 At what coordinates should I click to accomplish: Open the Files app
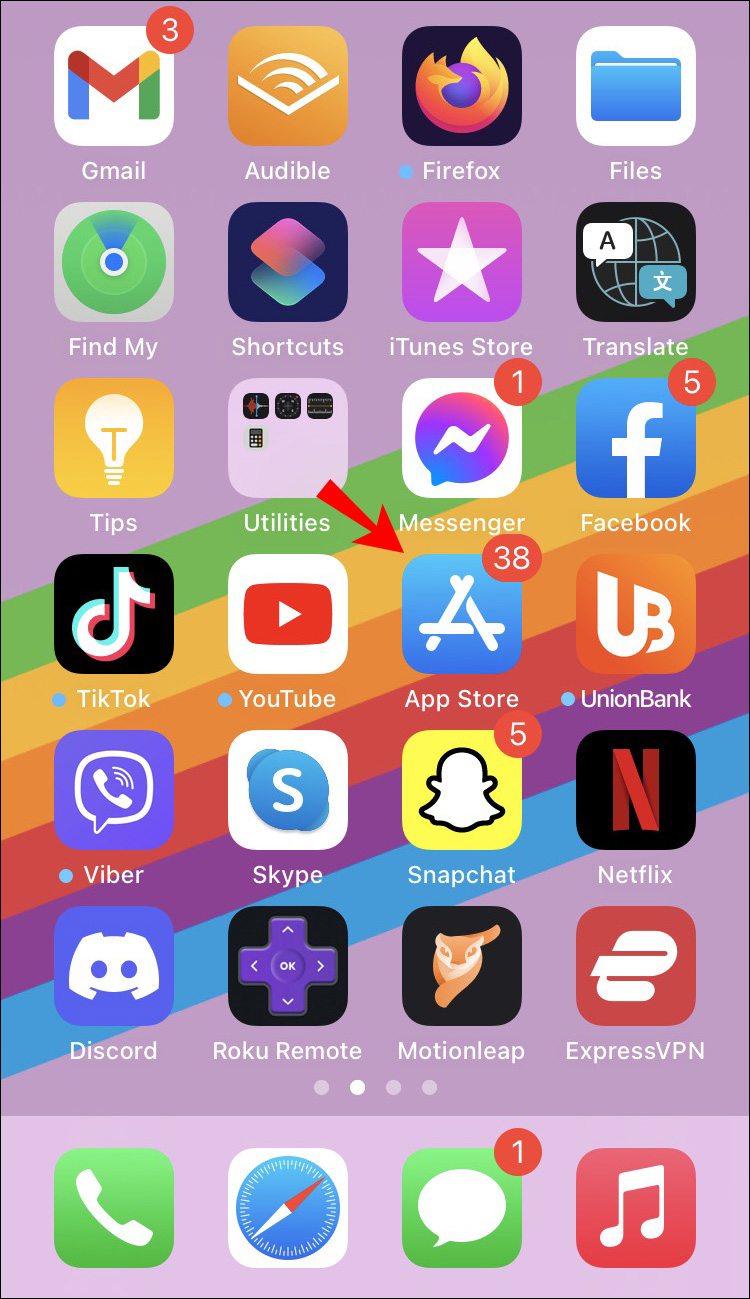[636, 86]
